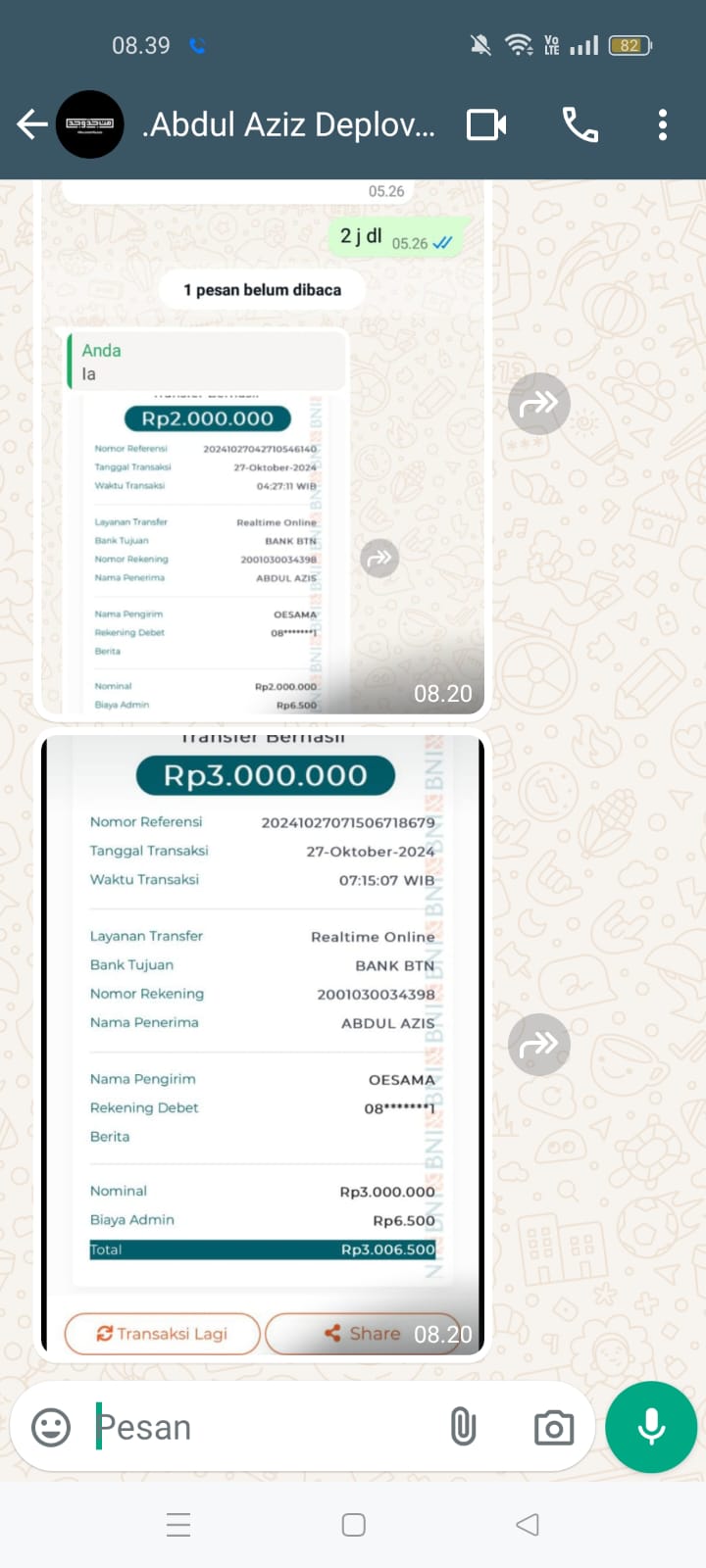Open the emoji picker
Viewport: 706px width, 1568px height.
pos(51,1427)
